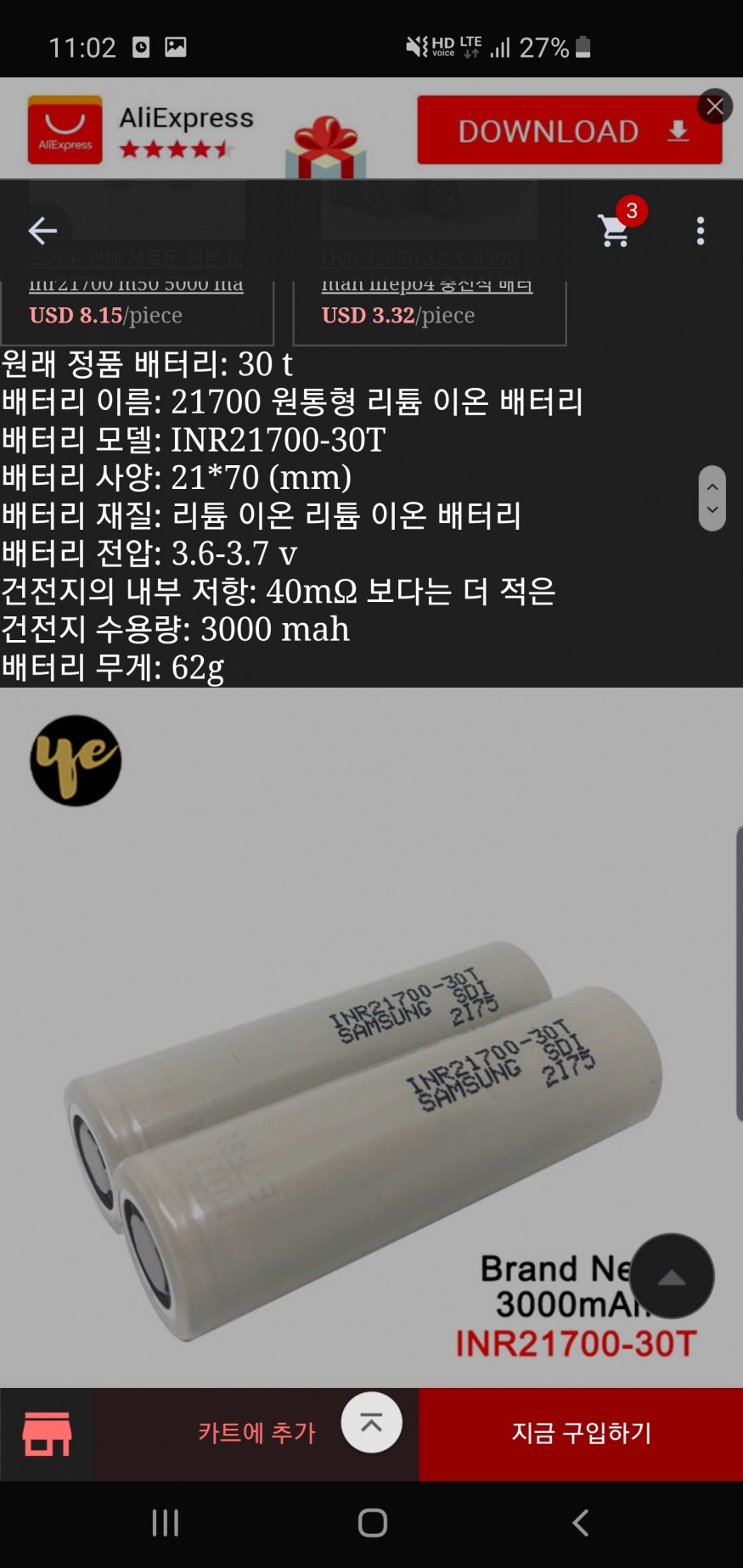Jump to top with the dark arrow button
The height and width of the screenshot is (1568, 743).
point(672,1276)
